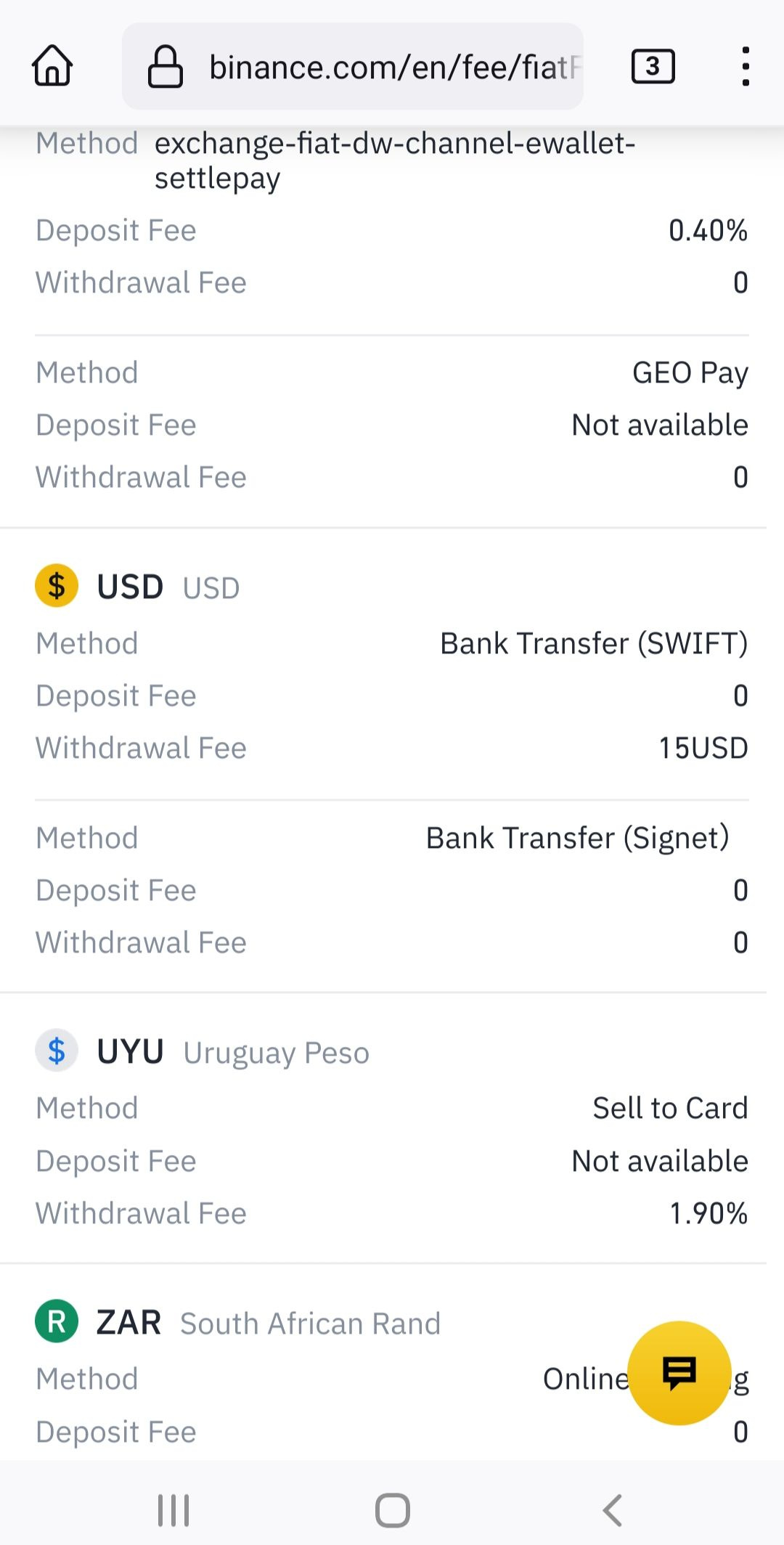Open the recent apps view

[173, 1510]
